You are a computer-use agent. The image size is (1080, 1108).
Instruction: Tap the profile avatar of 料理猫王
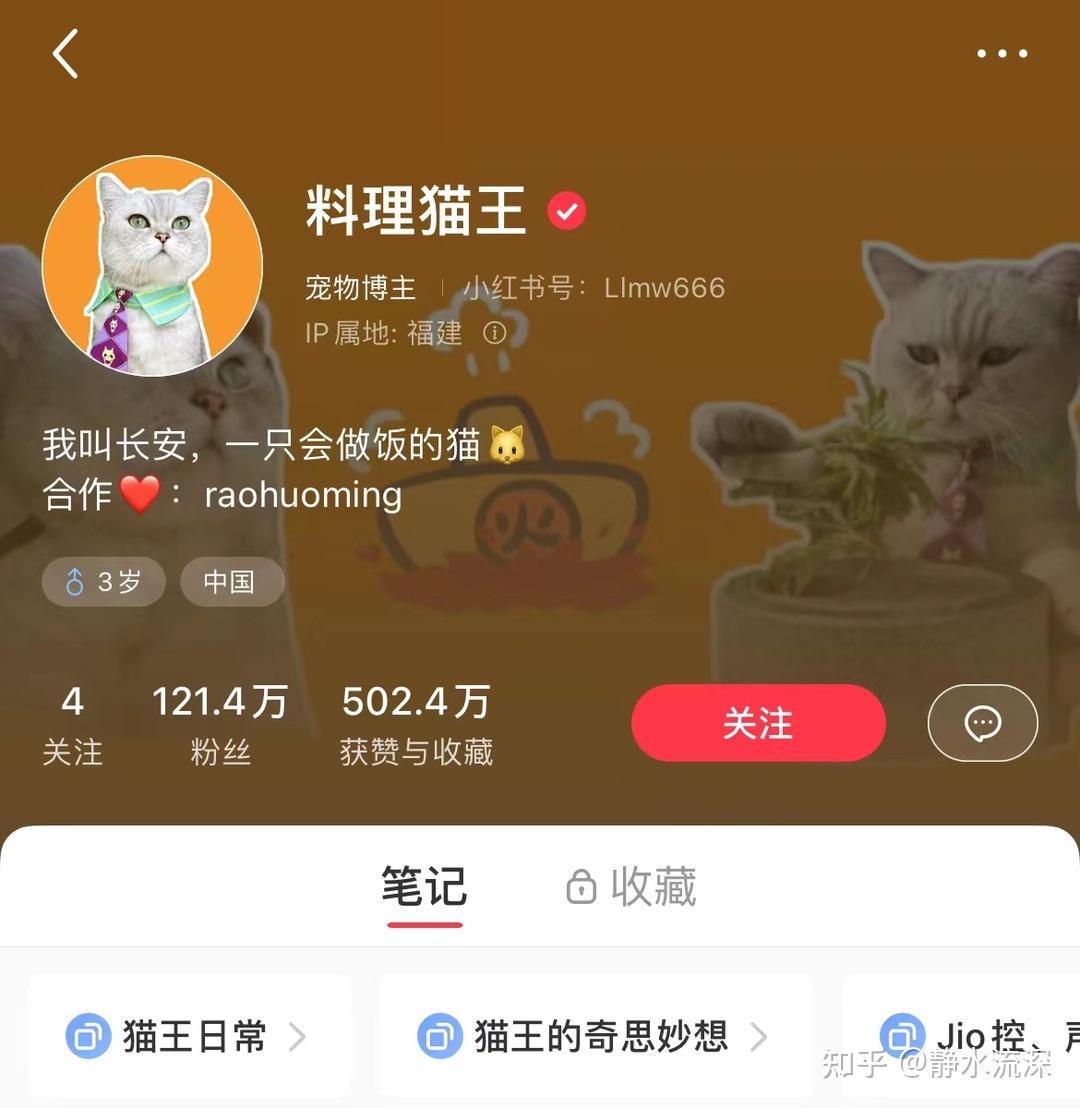(x=152, y=266)
